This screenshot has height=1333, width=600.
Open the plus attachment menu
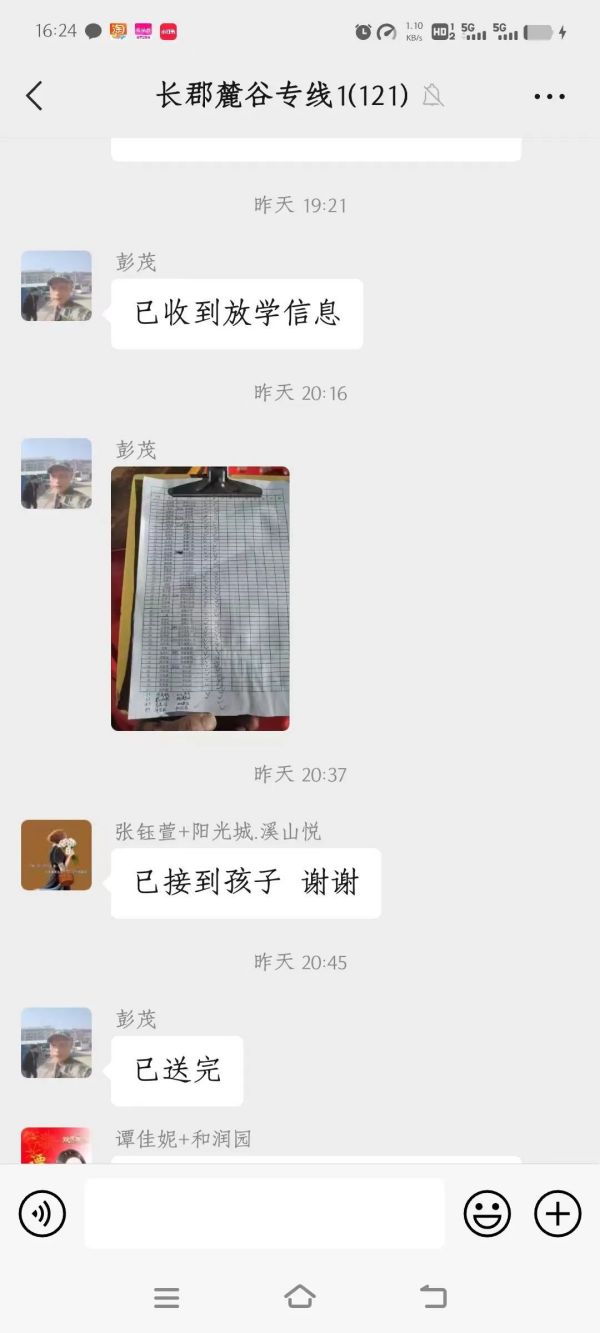557,1213
